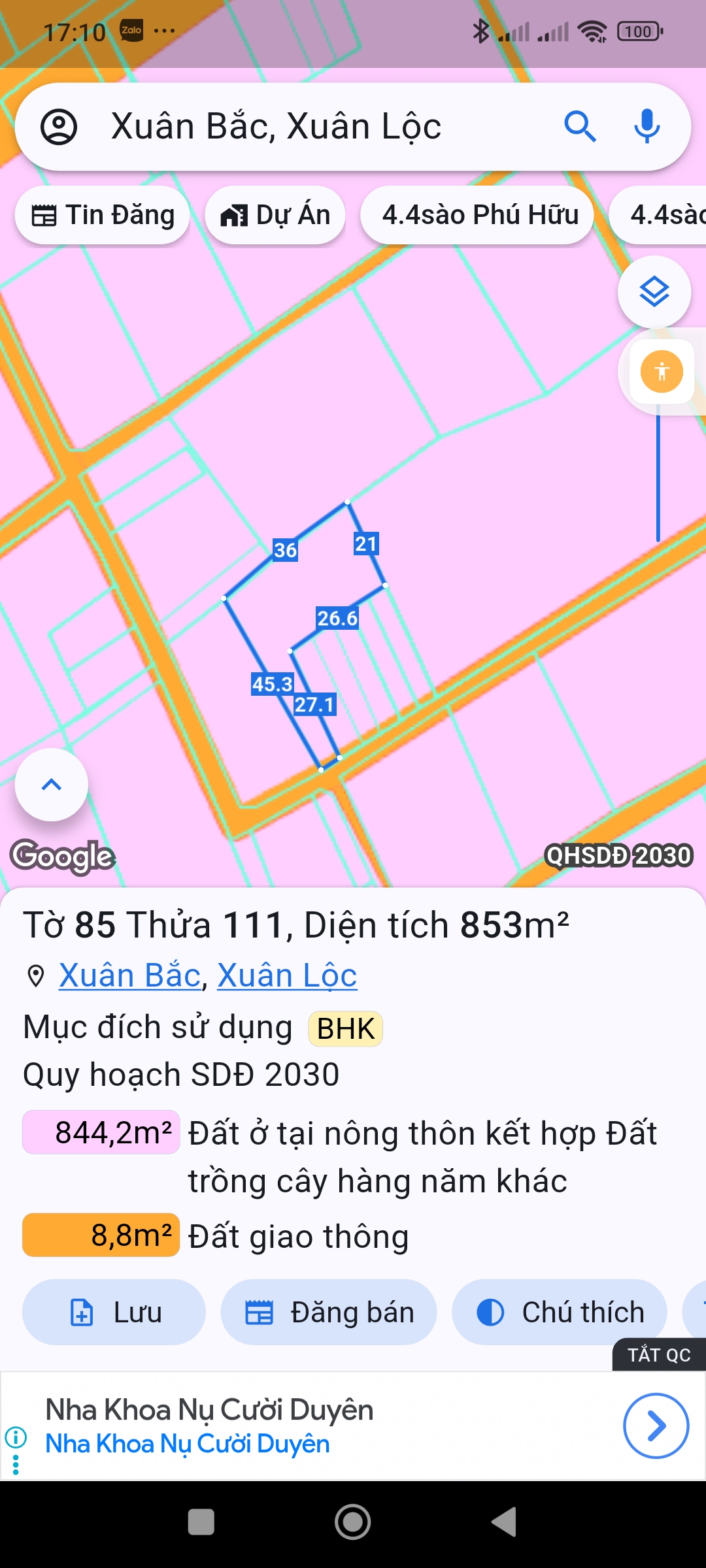Start voice search with the microphone
This screenshot has width=706, height=1568.
pos(647,127)
